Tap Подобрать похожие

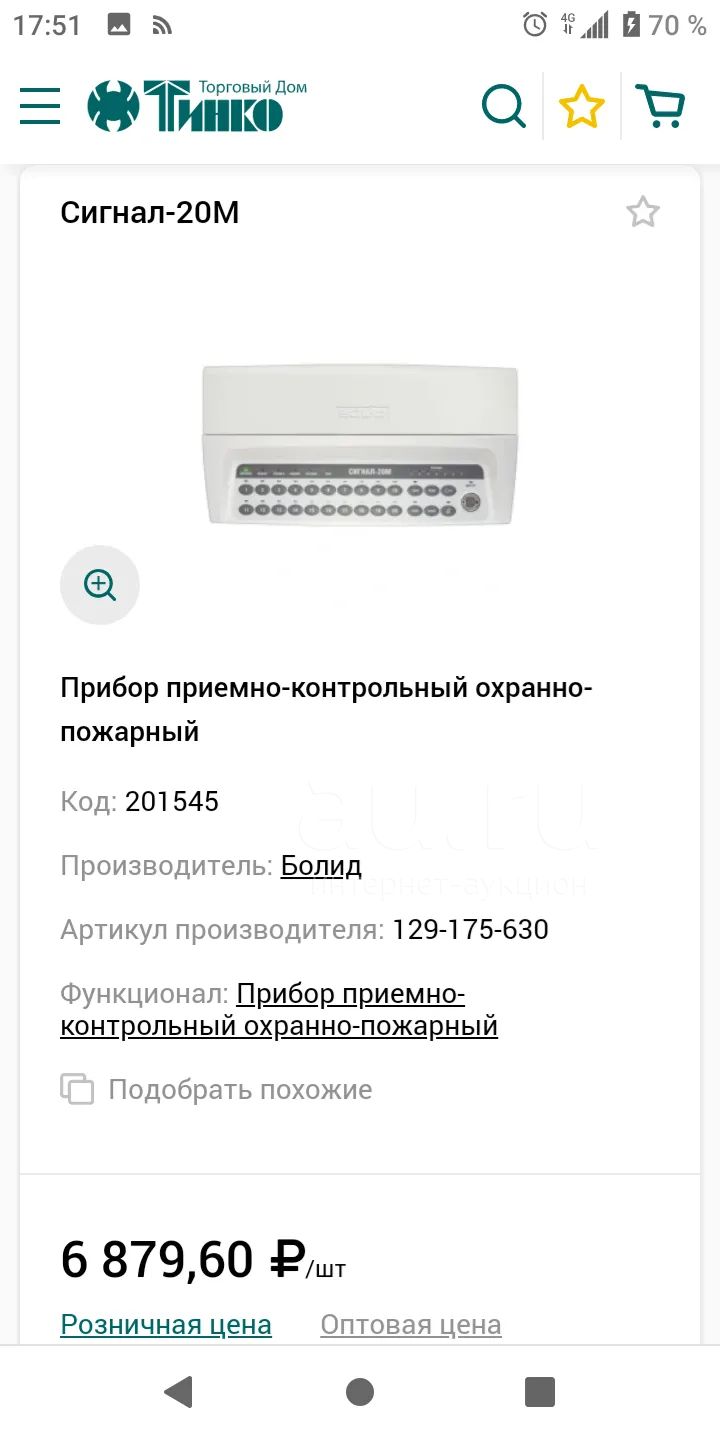(216, 1090)
